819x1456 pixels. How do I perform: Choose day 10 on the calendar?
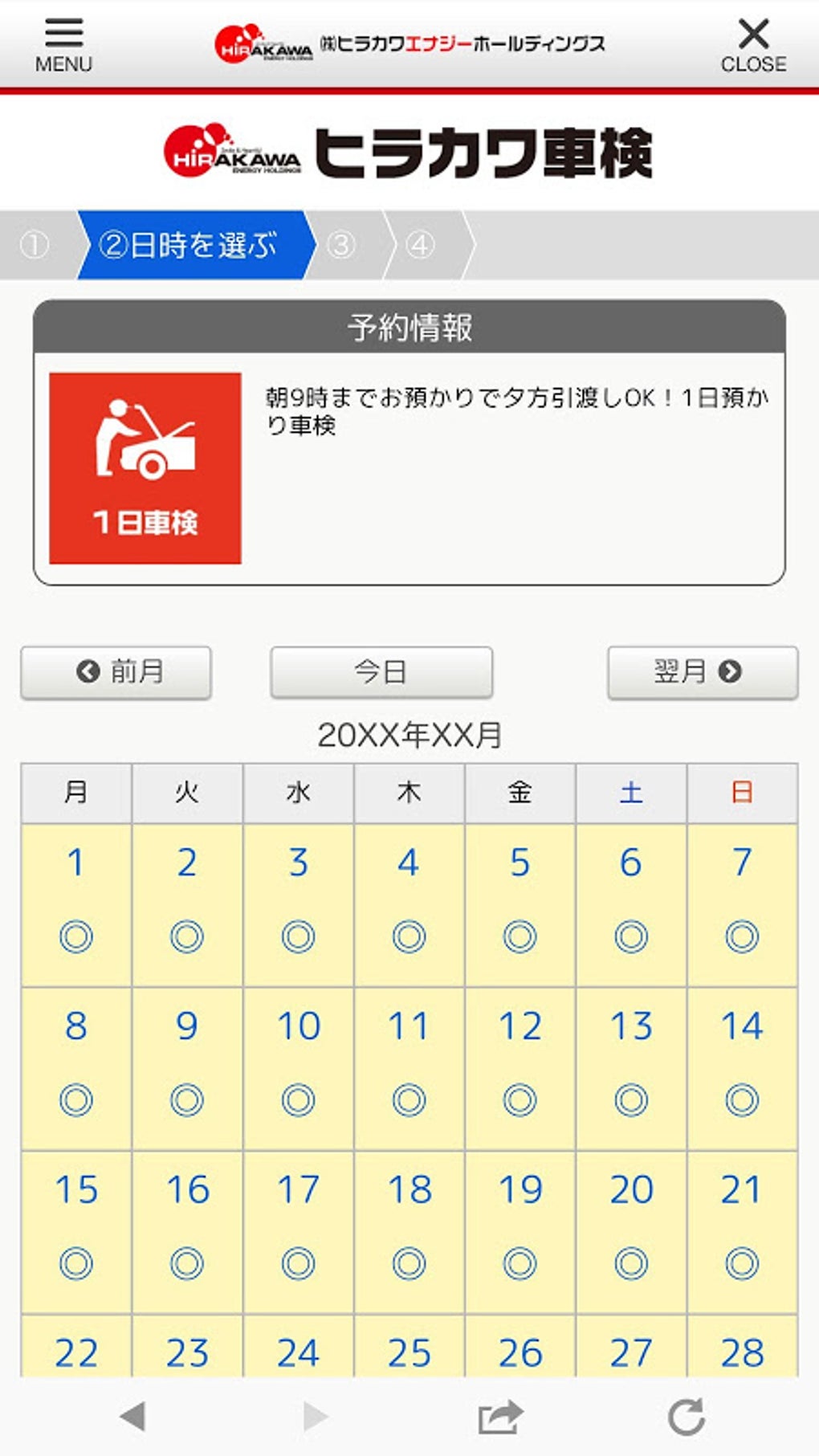point(299,1067)
